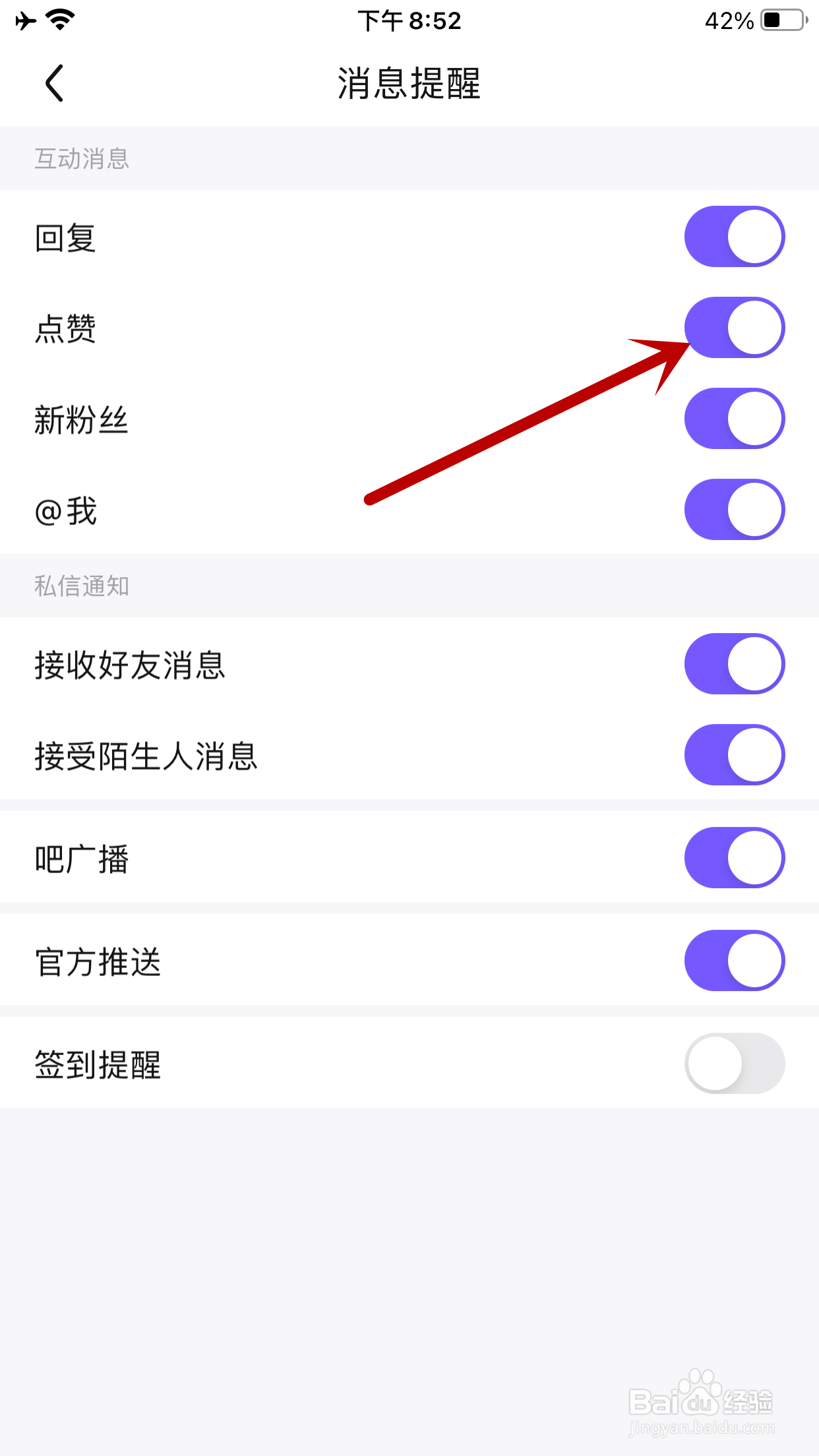This screenshot has height=1456, width=819.
Task: Tap the Wi-Fi icon in the status bar
Action: point(59,20)
